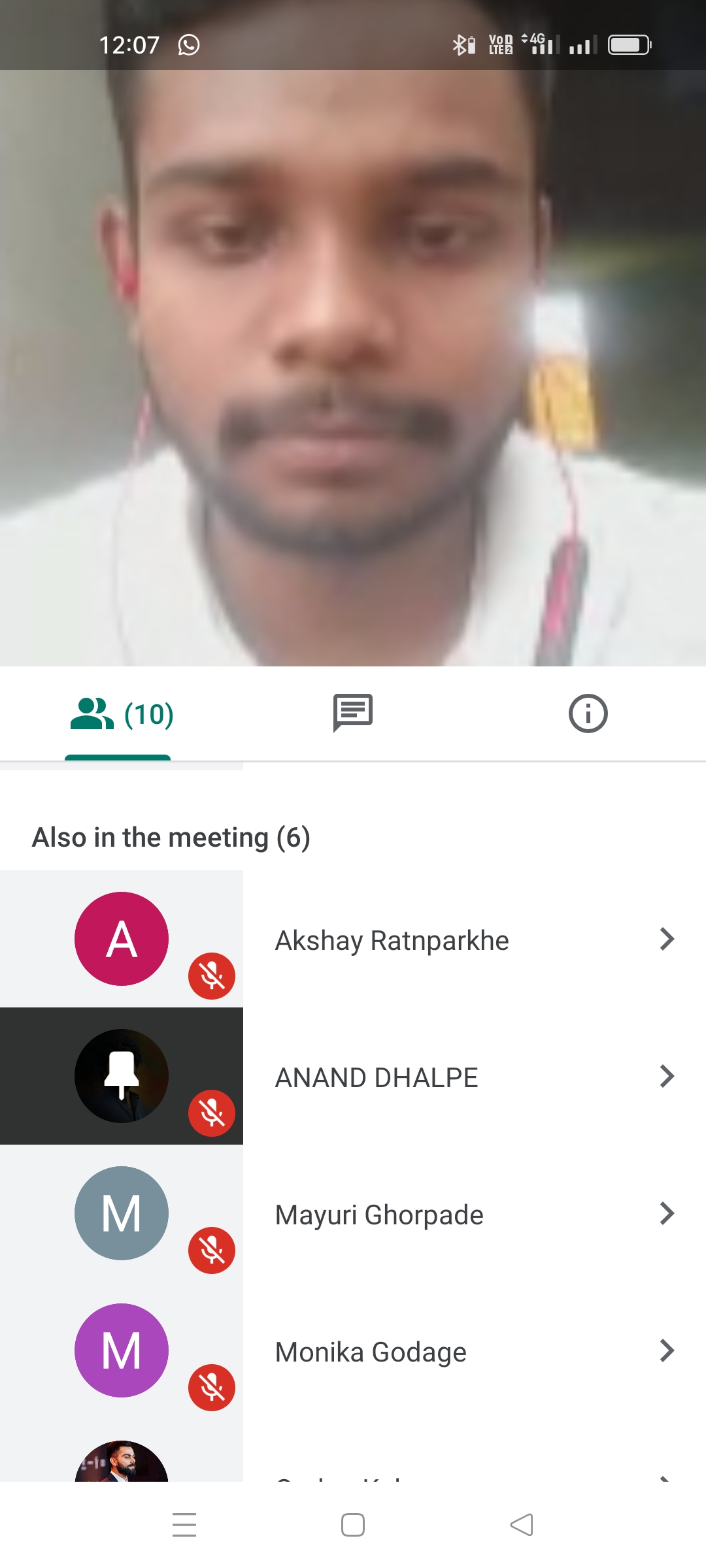Open the meeting chat tab
706x1568 pixels.
(353, 713)
